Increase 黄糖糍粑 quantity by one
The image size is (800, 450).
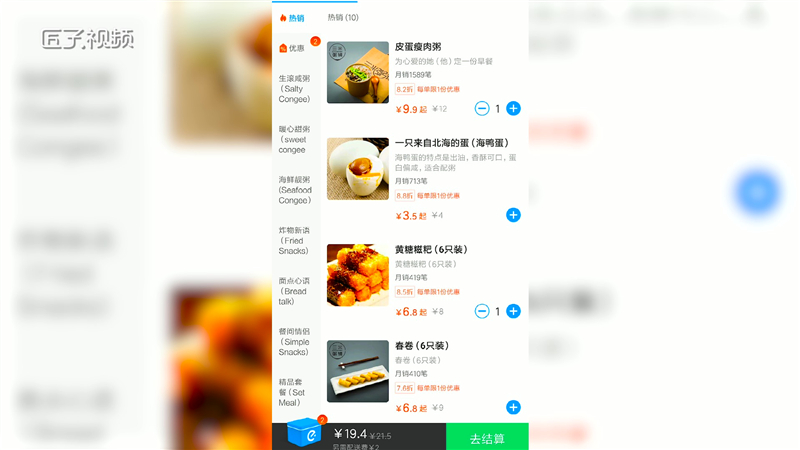[x=513, y=311]
